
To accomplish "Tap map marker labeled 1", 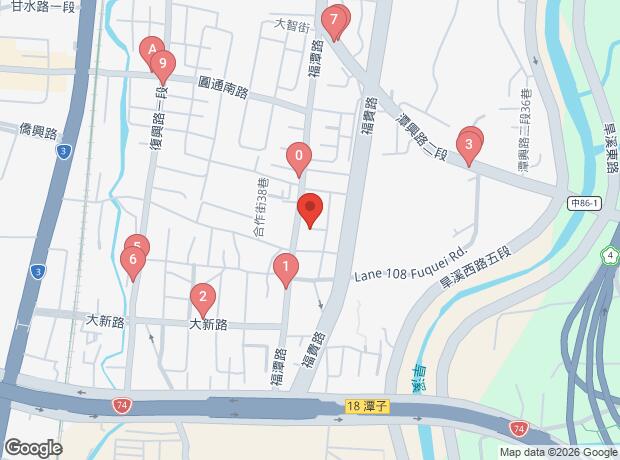I will click(x=286, y=267).
